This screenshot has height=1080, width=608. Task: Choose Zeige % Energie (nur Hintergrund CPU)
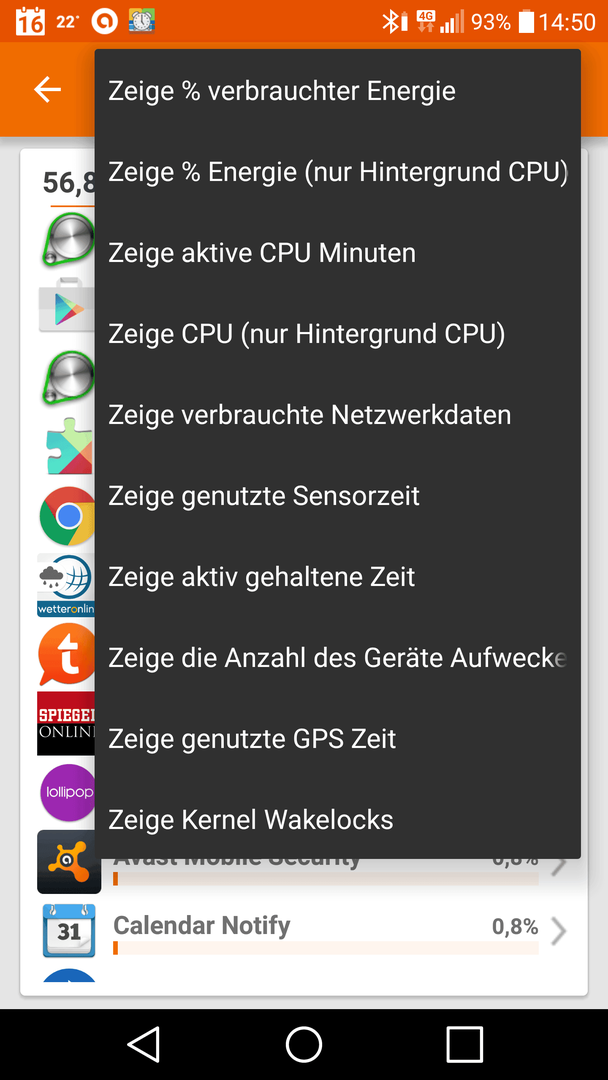coord(337,172)
